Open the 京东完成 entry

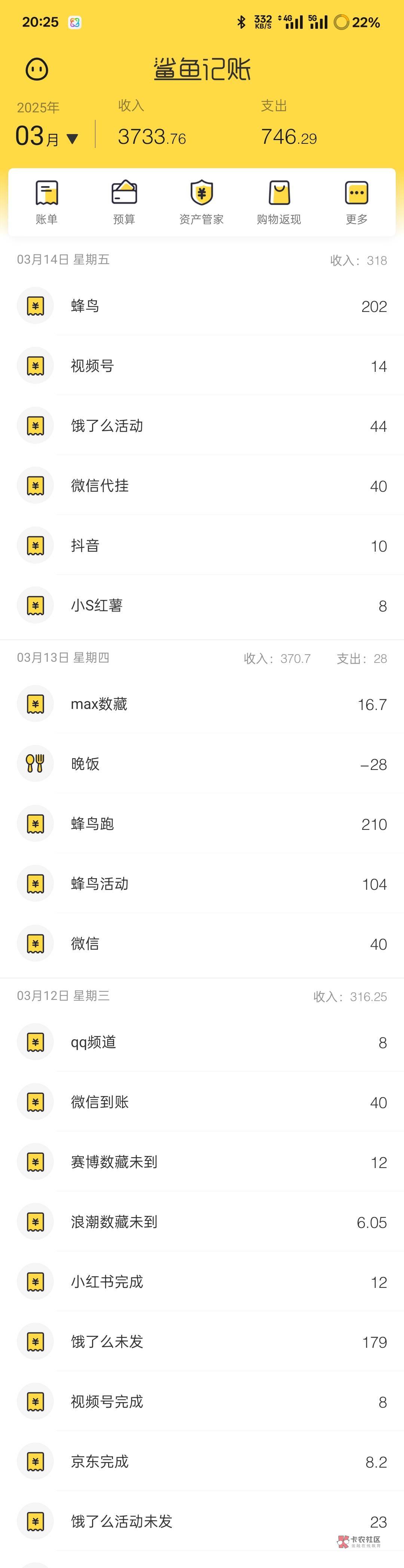pos(202,1462)
